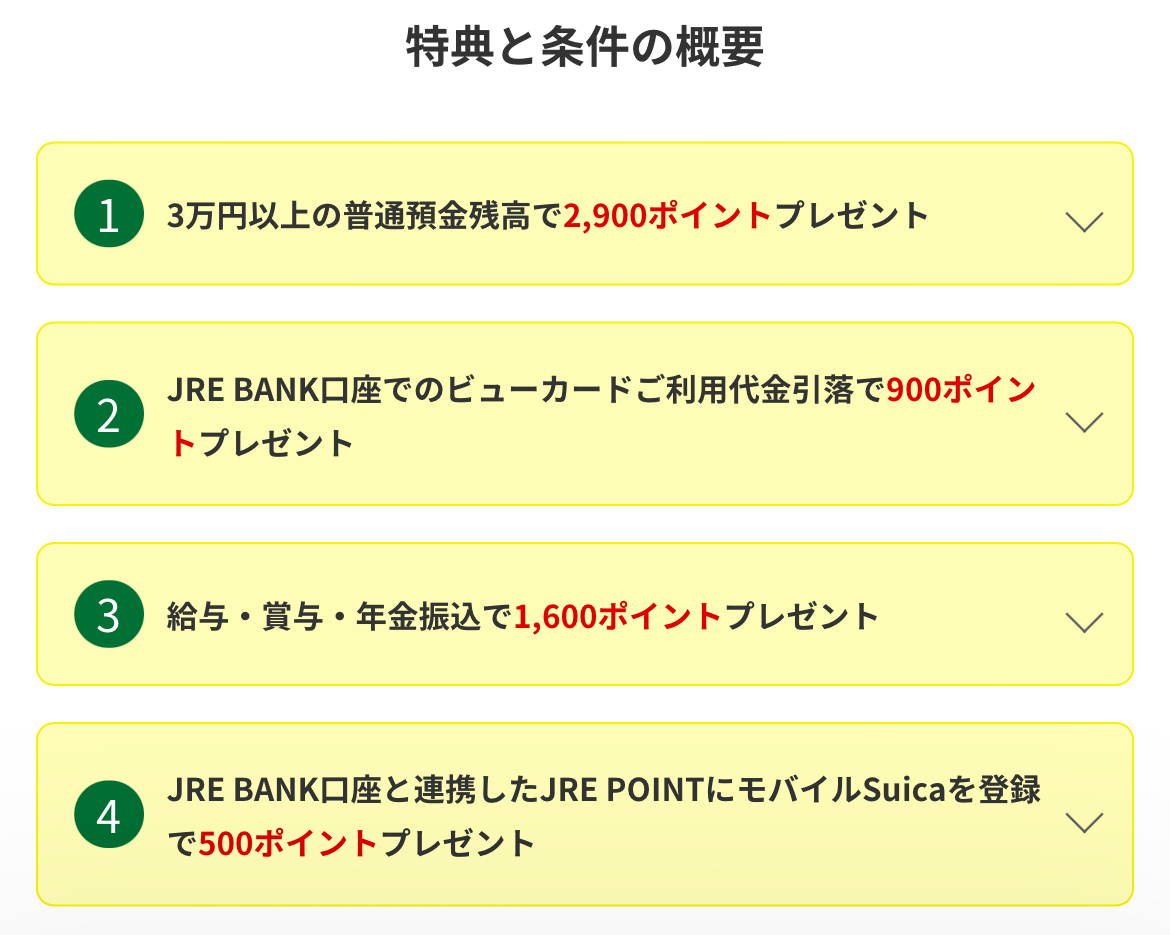This screenshot has height=935, width=1170.
Task: Expand the salary transfer 1,600 points section
Action: click(1084, 622)
